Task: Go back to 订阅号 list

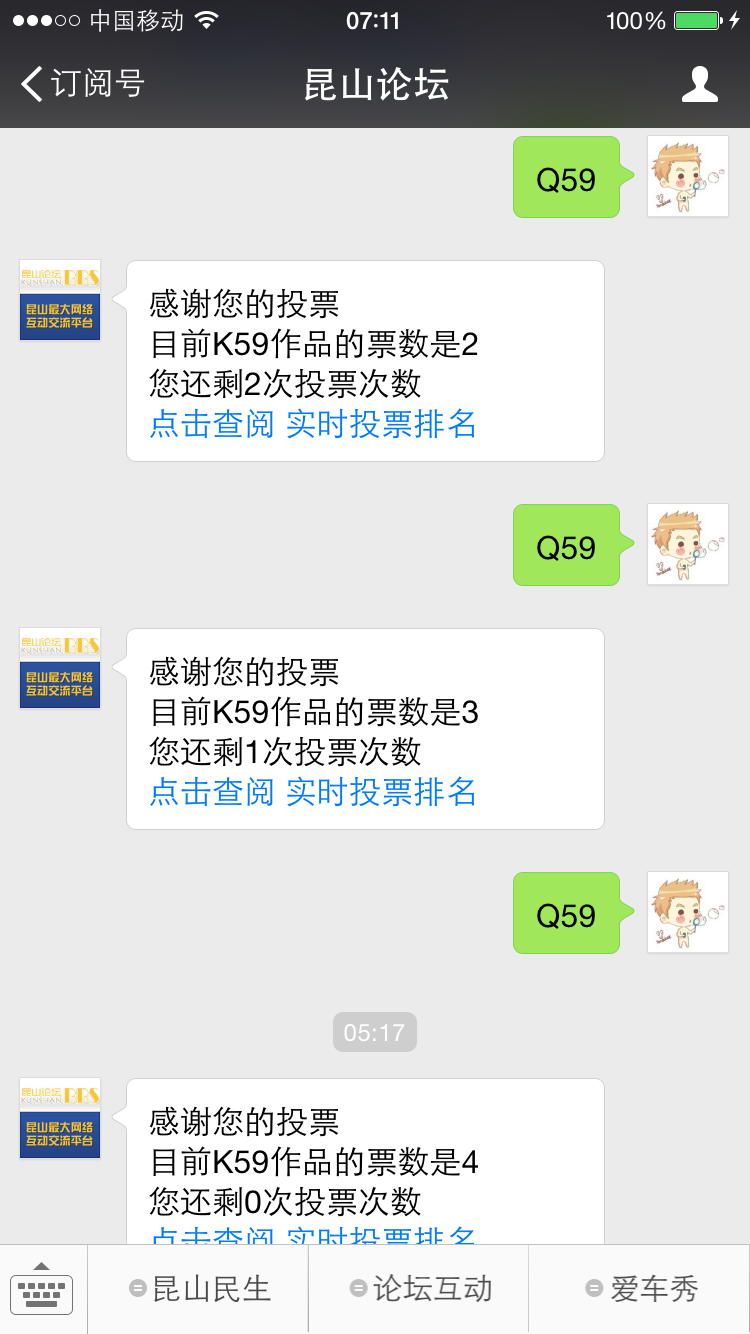Action: (83, 84)
